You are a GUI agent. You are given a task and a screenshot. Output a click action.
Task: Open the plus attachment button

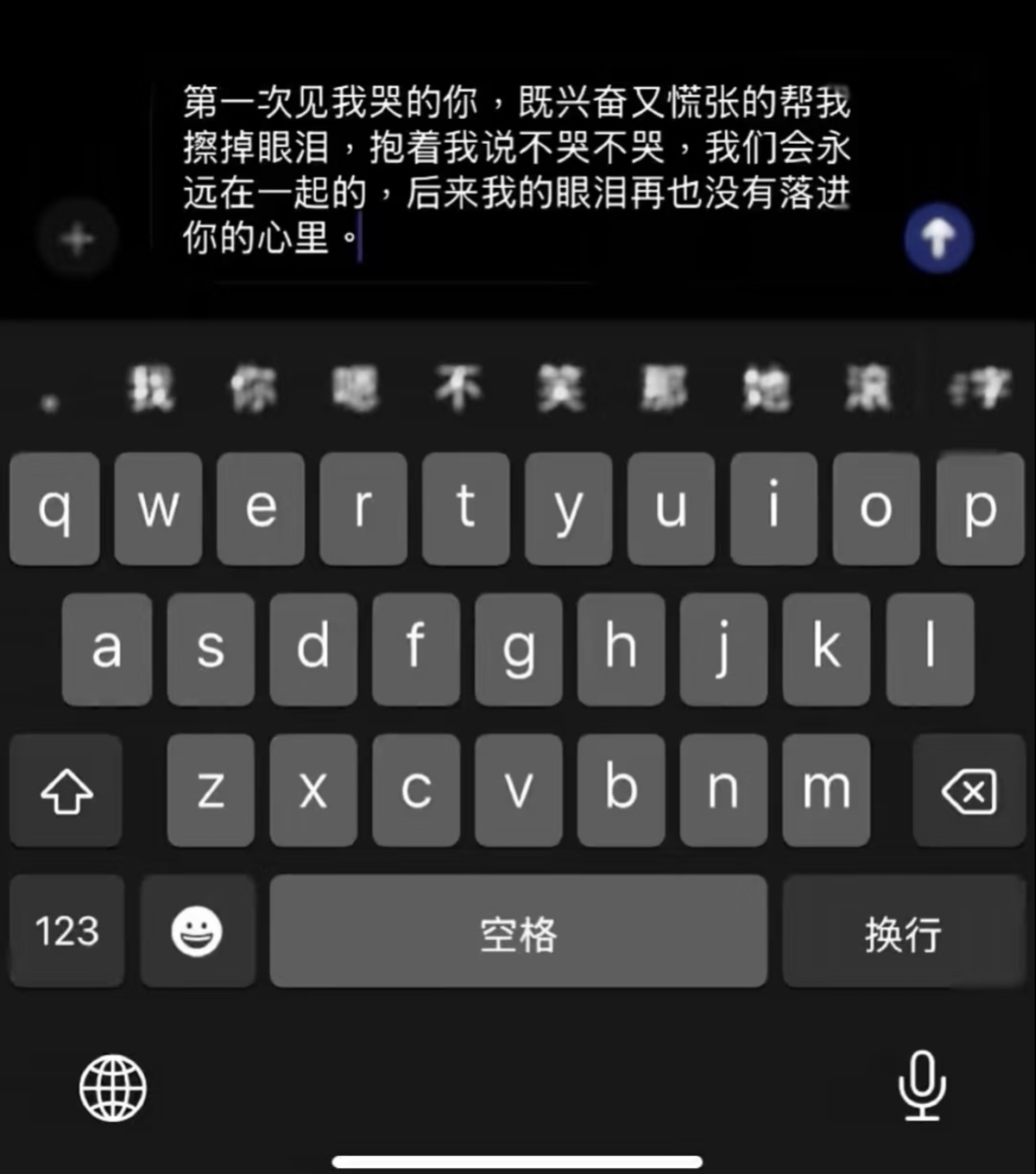(x=77, y=239)
